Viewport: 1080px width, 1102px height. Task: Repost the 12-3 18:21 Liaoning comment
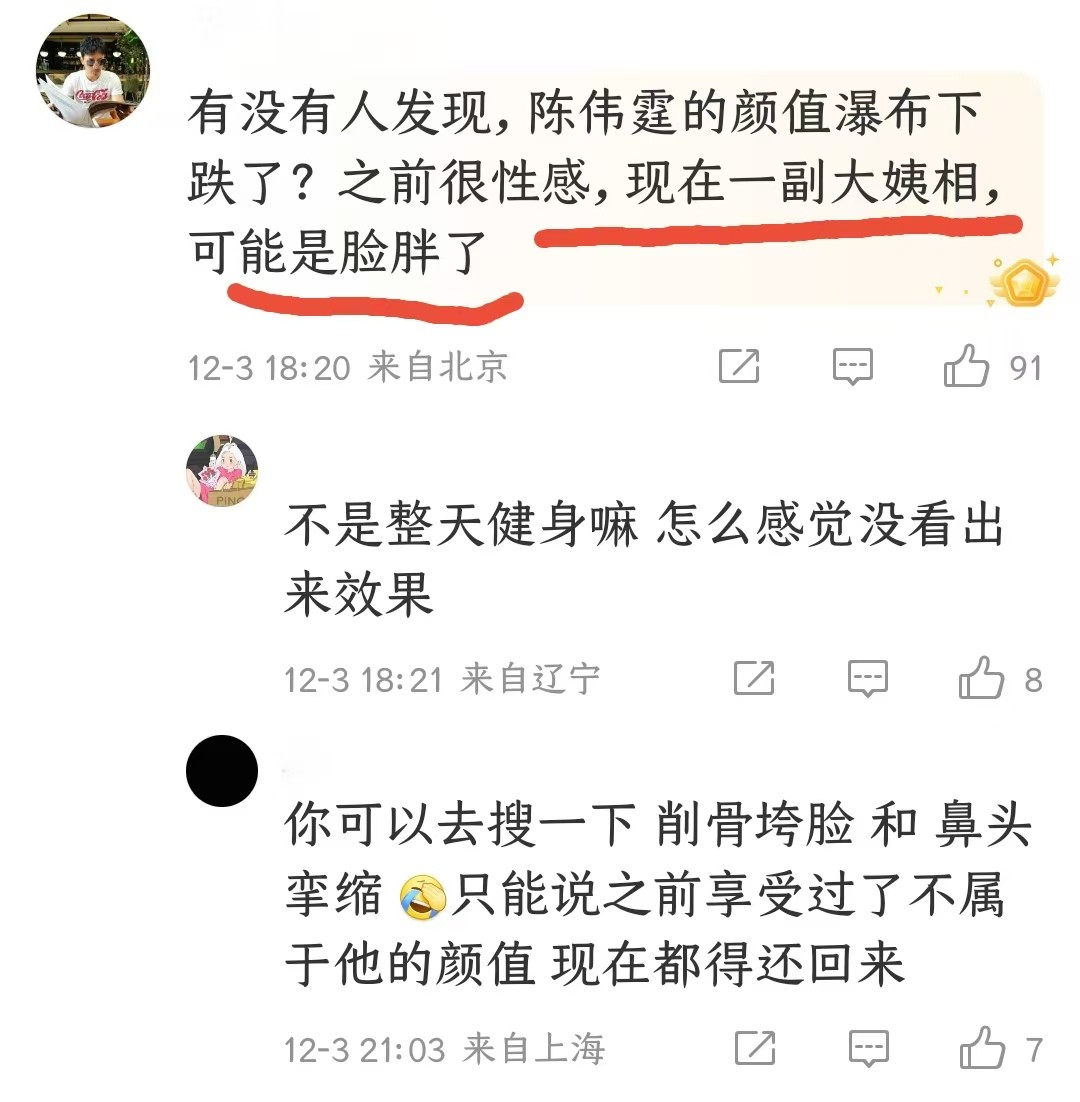coord(754,679)
